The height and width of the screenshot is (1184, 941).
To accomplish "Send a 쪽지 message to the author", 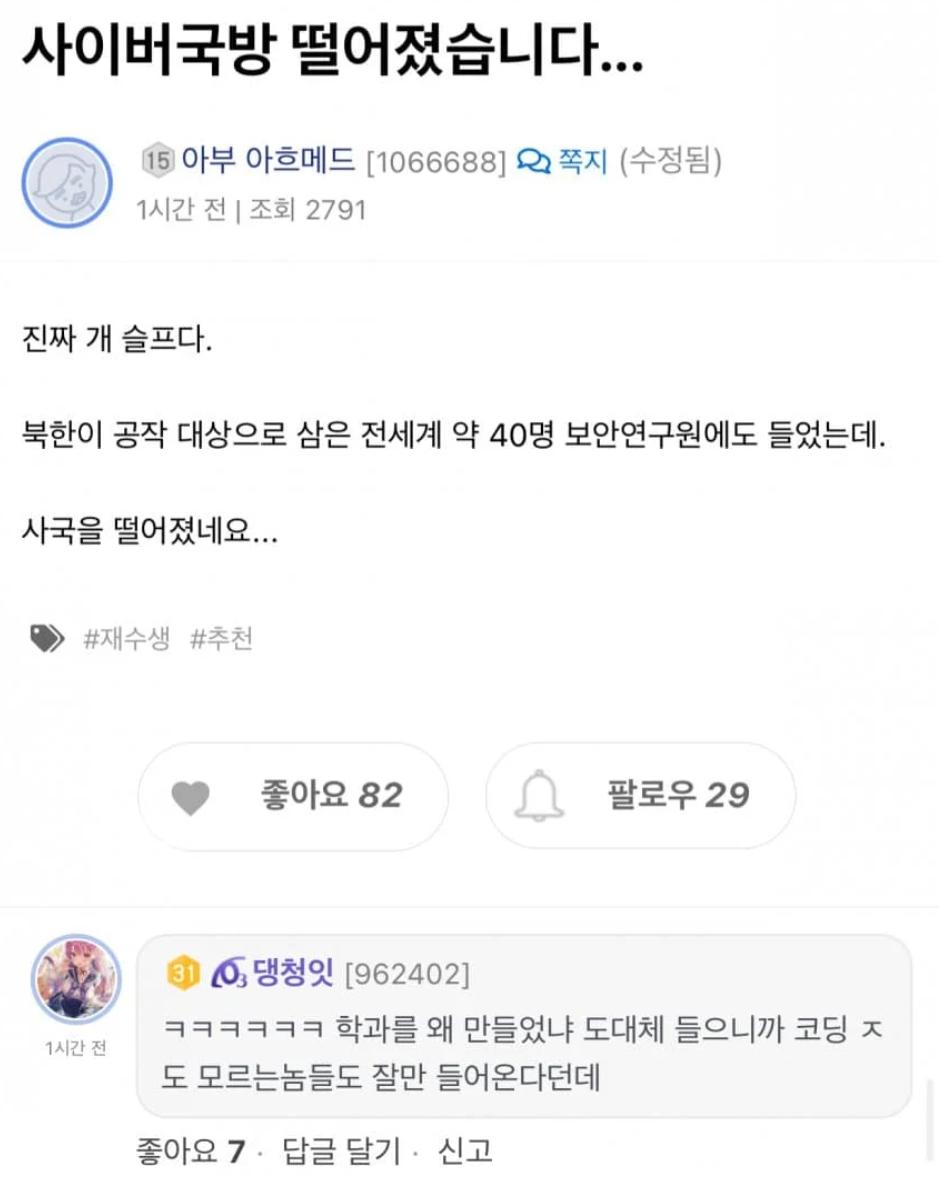I will click(x=563, y=160).
